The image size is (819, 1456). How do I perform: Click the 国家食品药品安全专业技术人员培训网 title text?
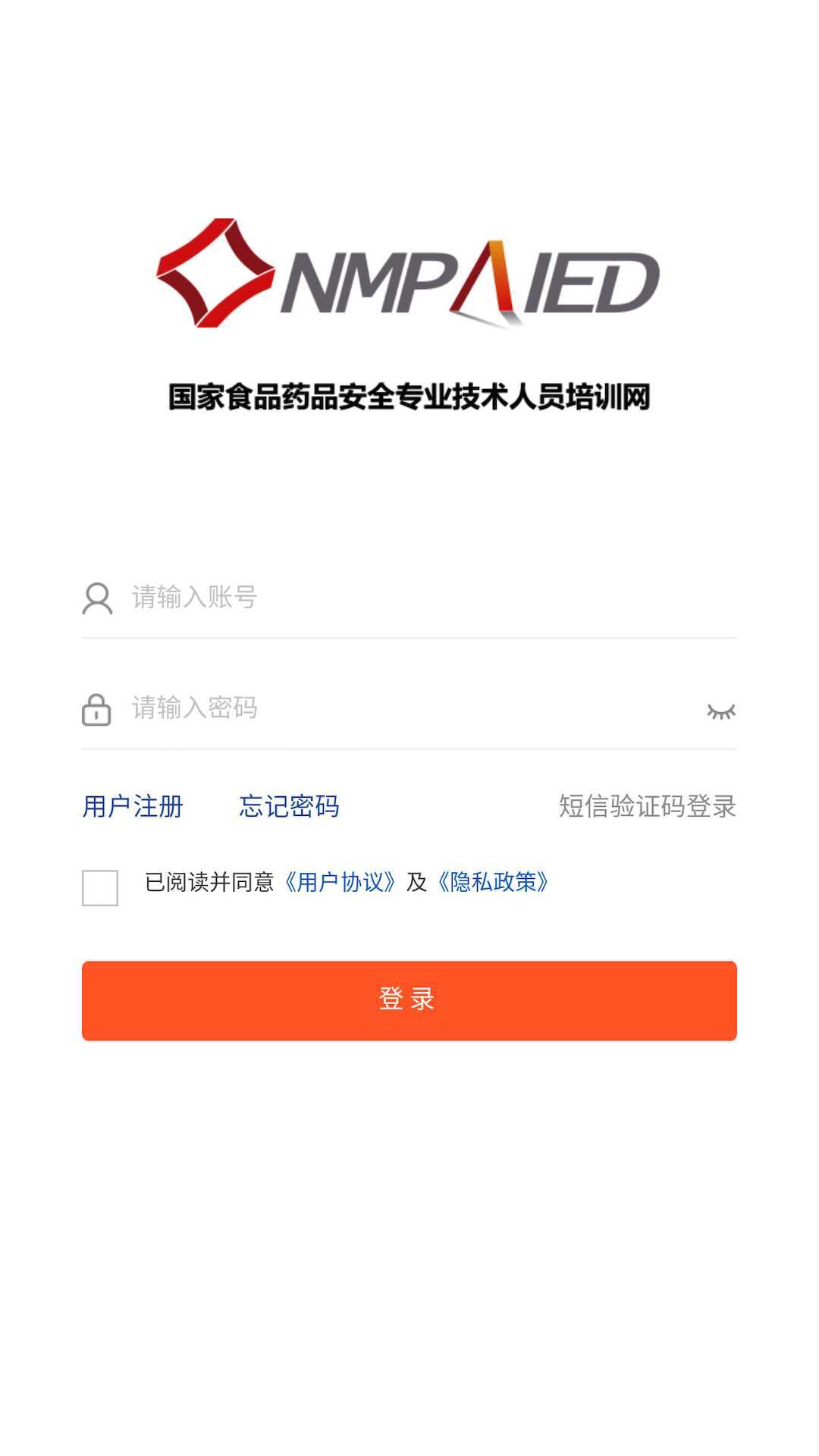coord(409,394)
